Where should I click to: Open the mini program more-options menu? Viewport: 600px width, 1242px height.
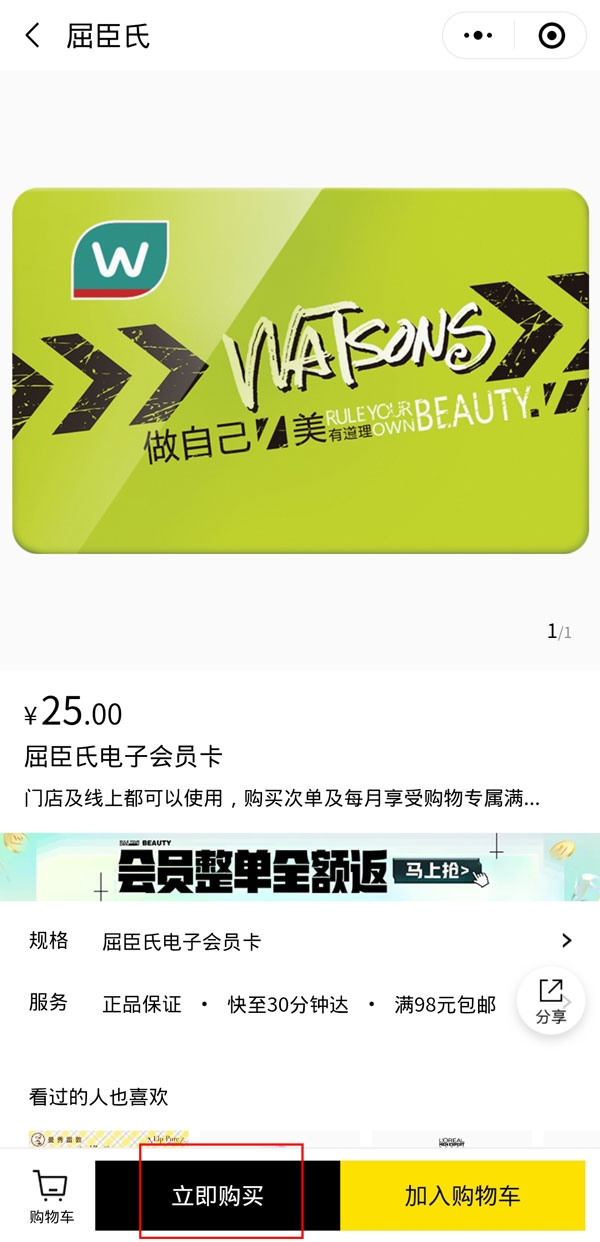coord(479,36)
